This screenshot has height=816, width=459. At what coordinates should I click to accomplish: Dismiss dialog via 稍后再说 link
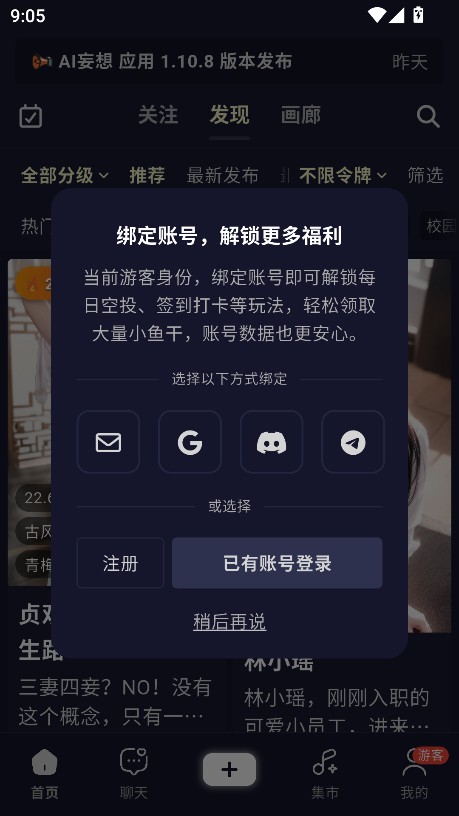pyautogui.click(x=230, y=621)
